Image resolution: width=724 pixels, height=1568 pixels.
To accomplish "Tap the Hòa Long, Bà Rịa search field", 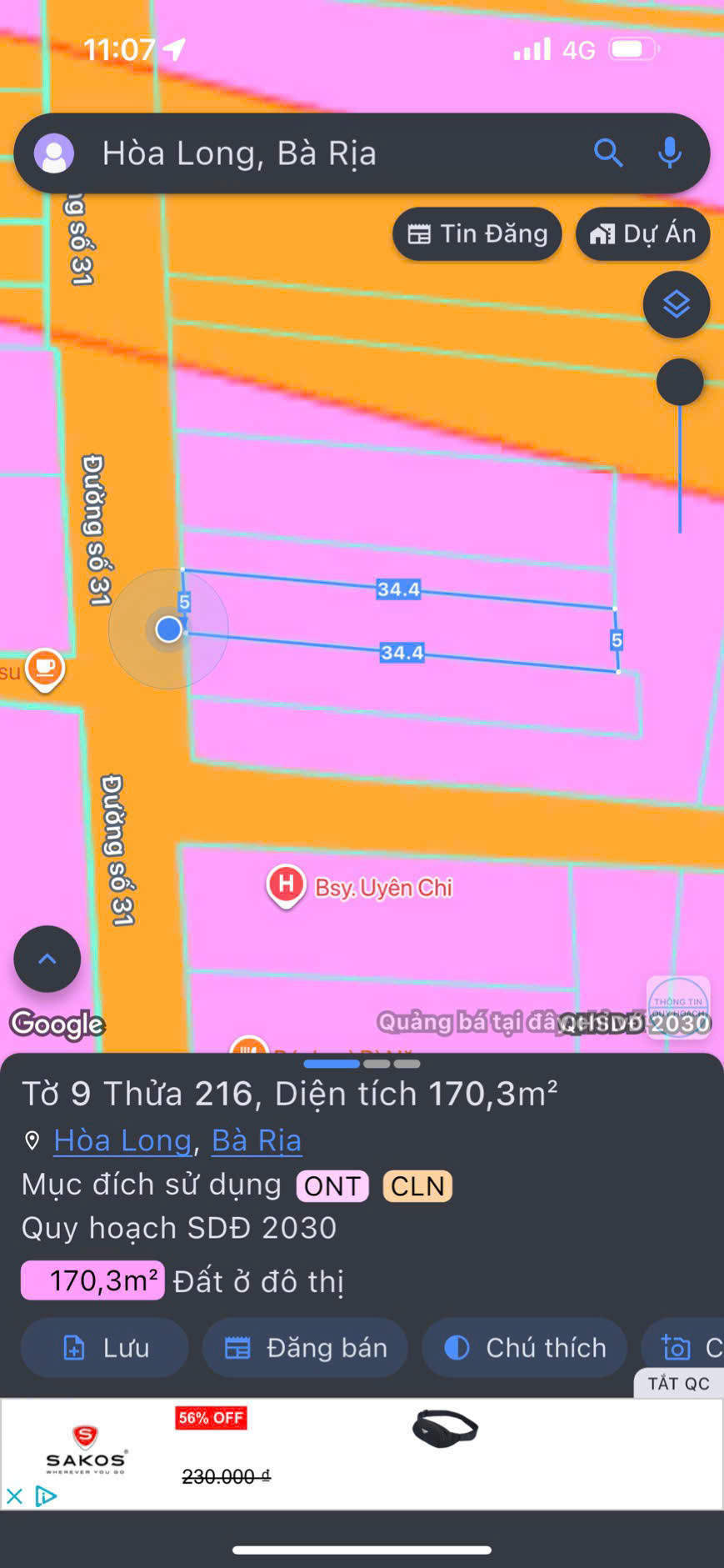I will point(317,154).
